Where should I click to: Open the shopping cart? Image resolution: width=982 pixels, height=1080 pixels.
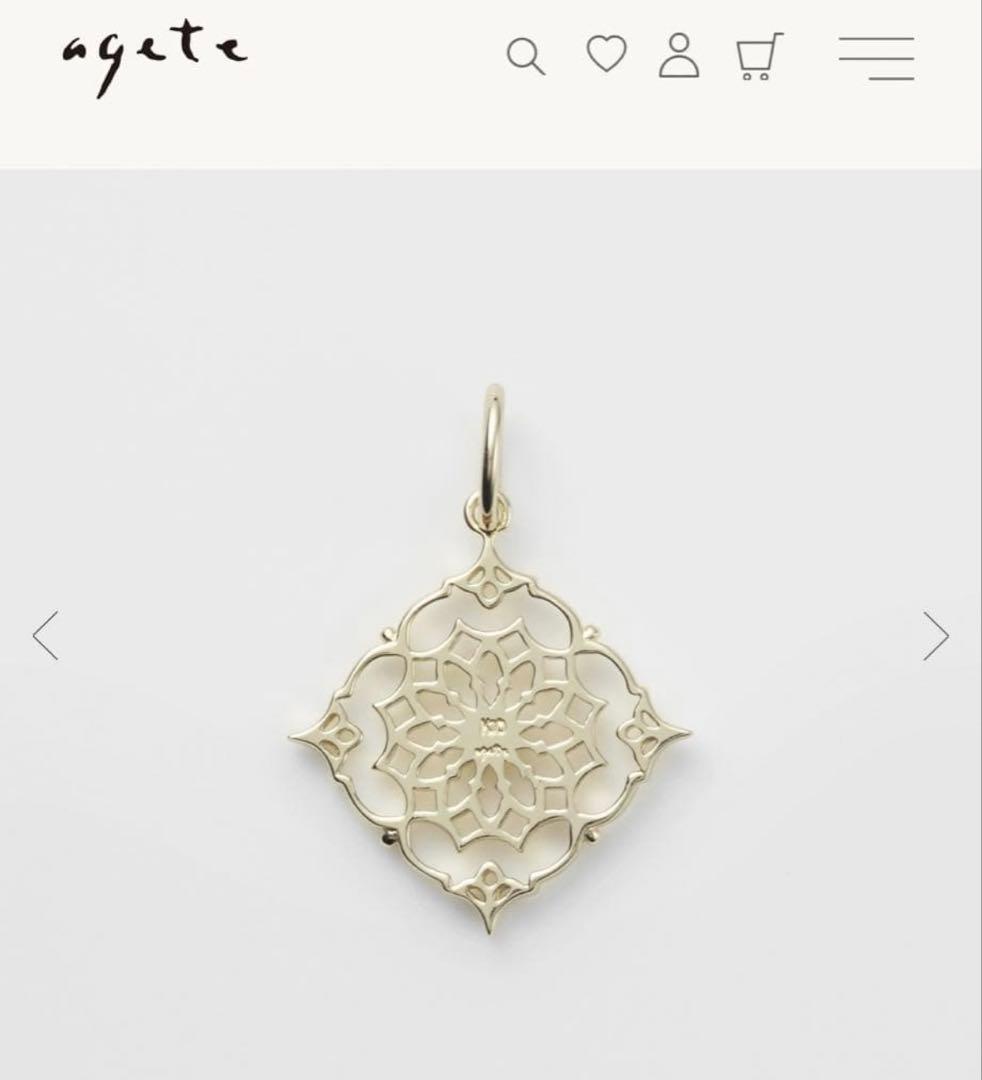point(759,56)
